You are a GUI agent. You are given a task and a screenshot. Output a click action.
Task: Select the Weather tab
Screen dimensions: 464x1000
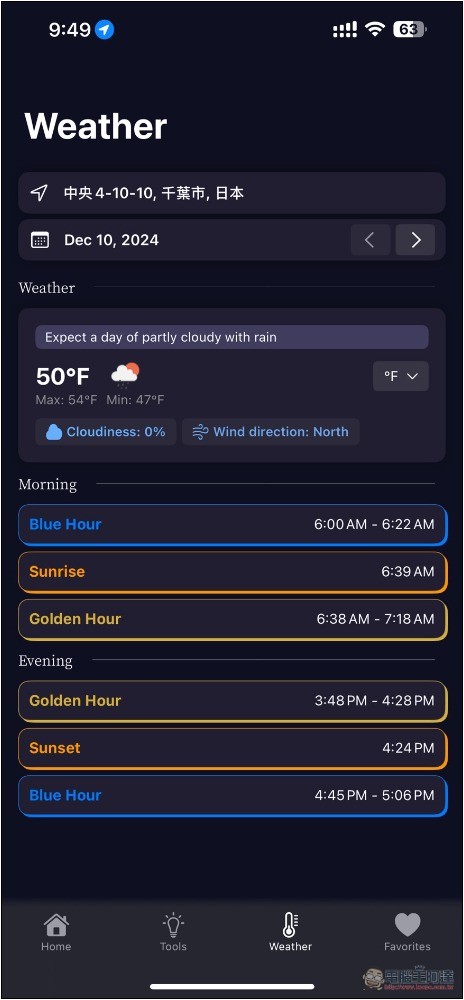(290, 932)
